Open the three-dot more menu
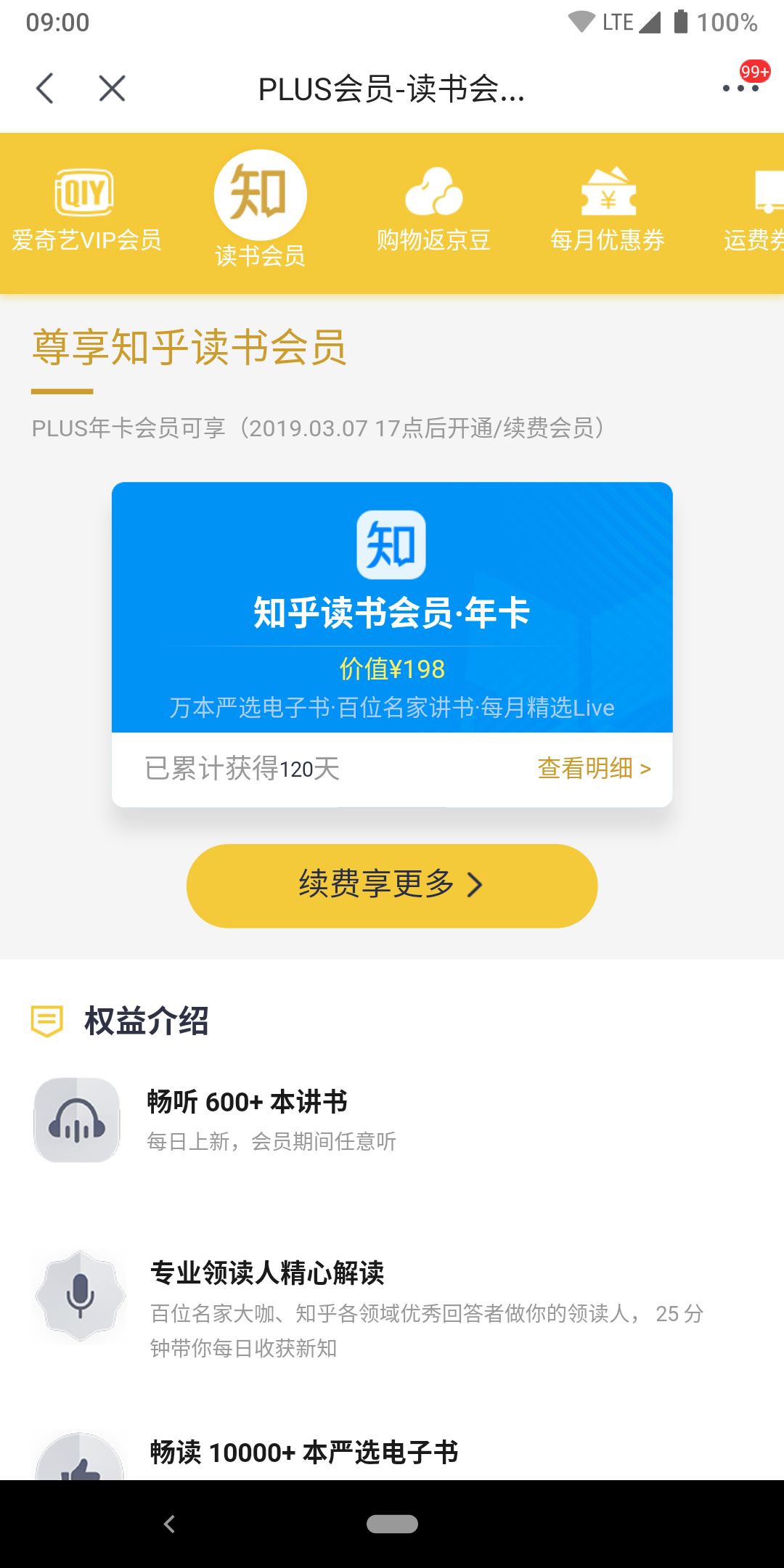Viewport: 784px width, 1568px height. coord(740,88)
